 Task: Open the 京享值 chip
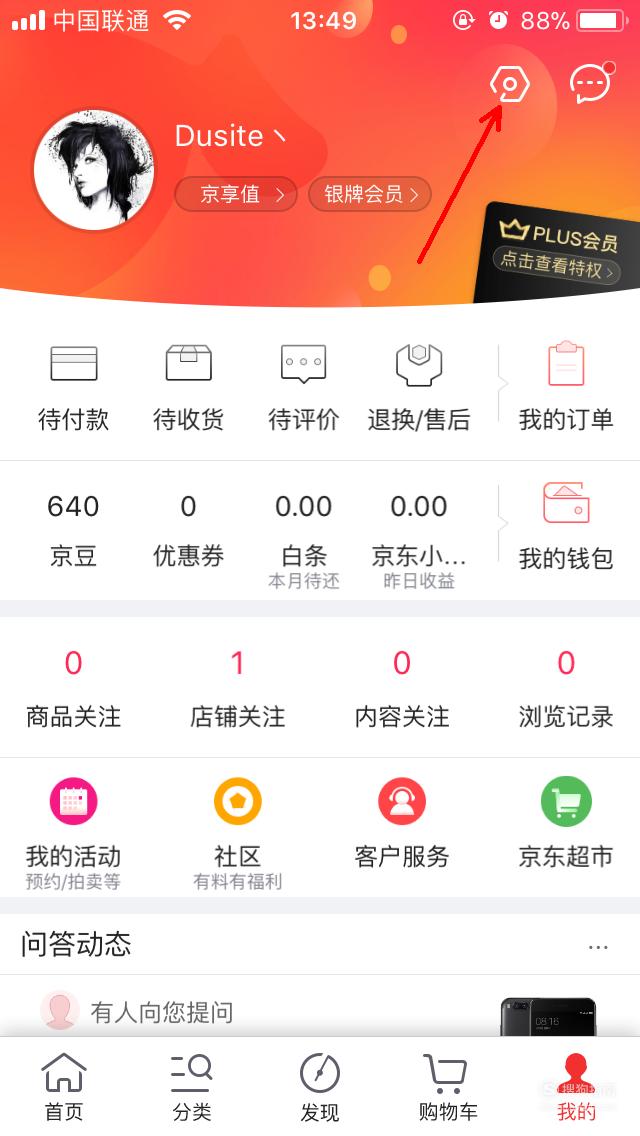point(236,194)
